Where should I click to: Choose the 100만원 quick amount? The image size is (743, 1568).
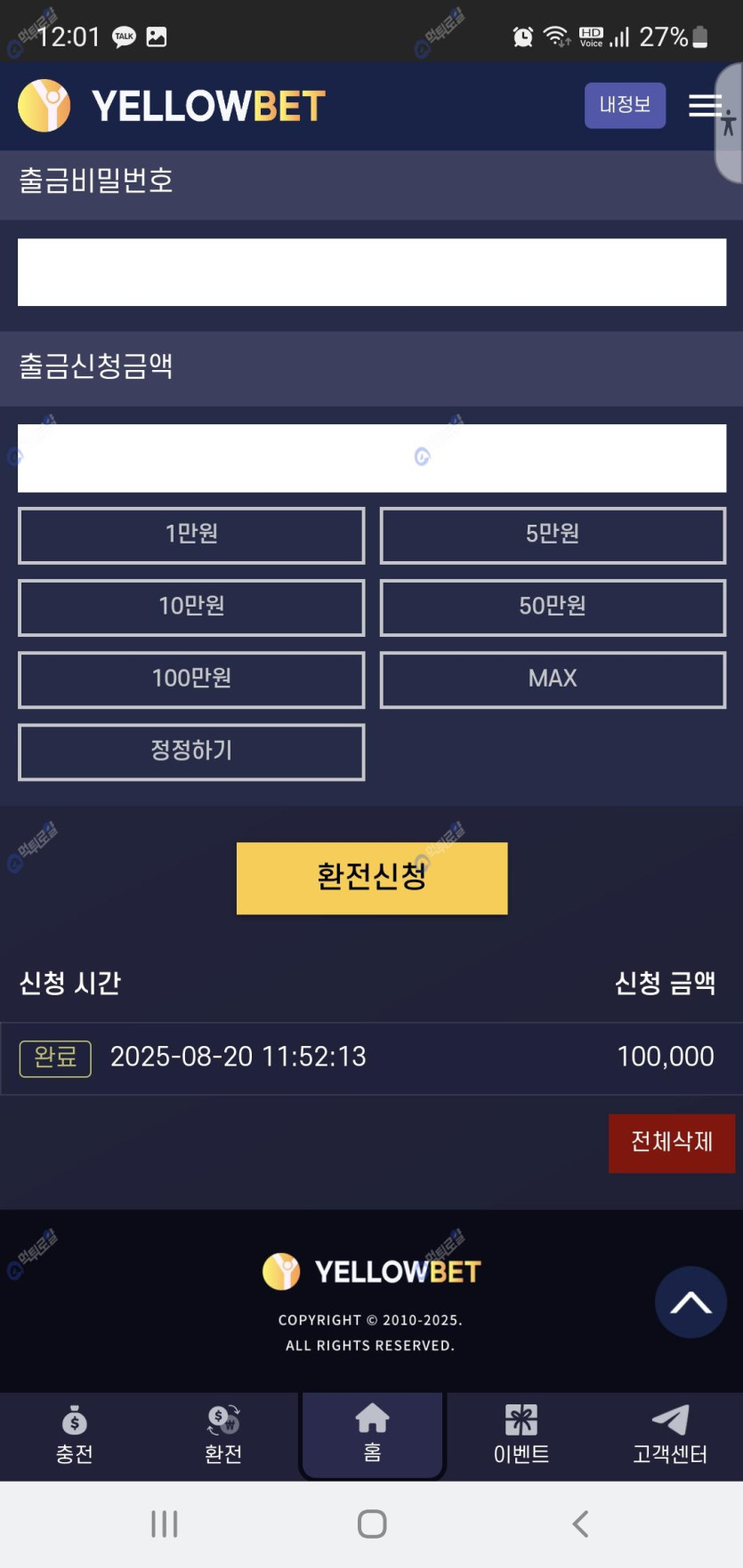coord(191,679)
